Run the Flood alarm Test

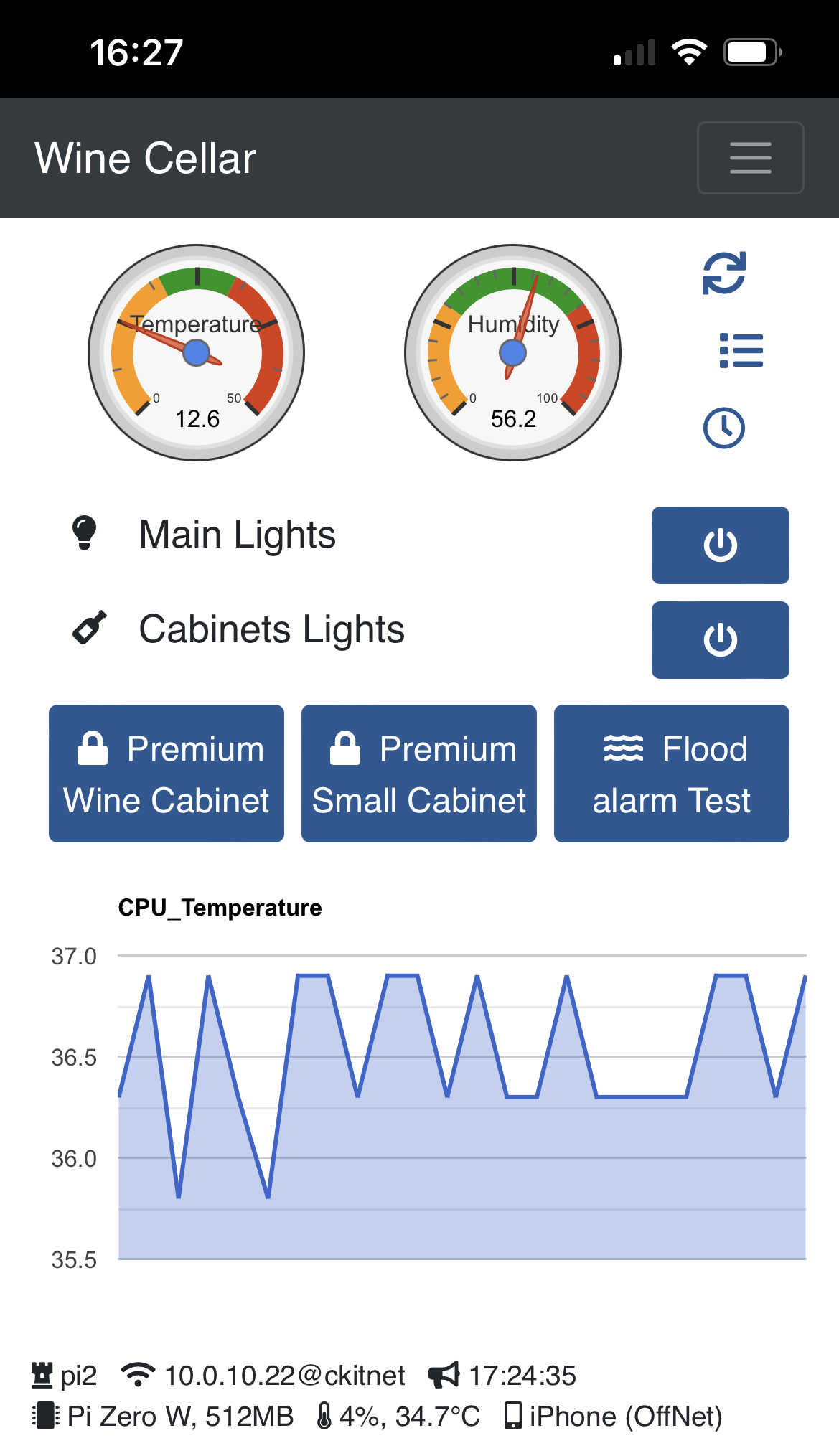671,774
